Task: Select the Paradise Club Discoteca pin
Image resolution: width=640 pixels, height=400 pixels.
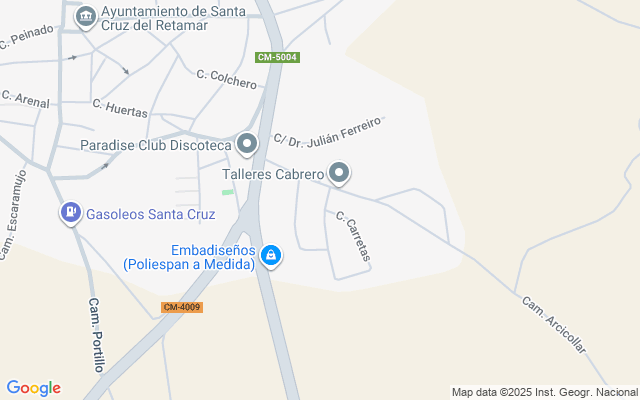Action: pos(246,145)
